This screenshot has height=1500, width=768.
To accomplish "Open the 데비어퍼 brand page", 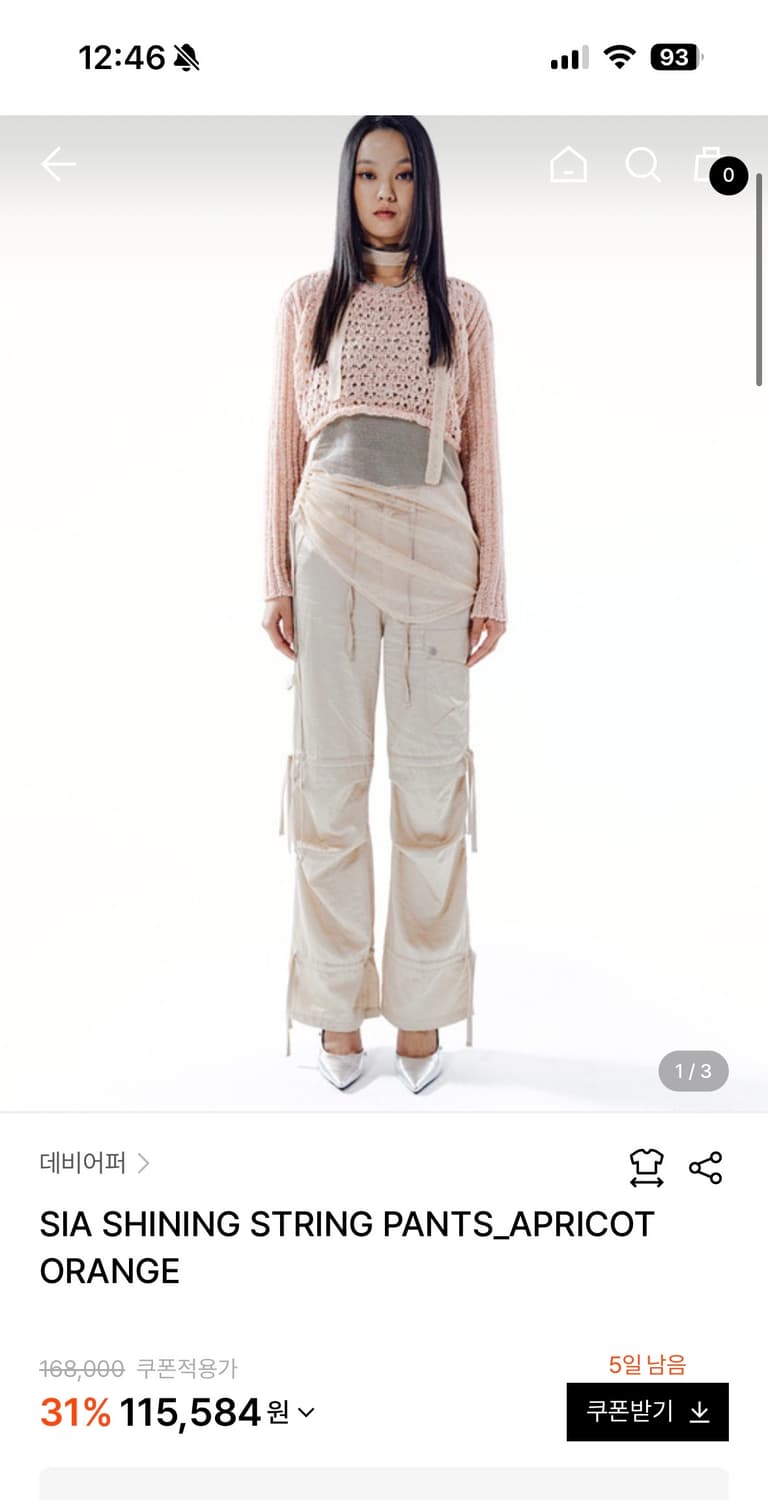I will [95, 1163].
